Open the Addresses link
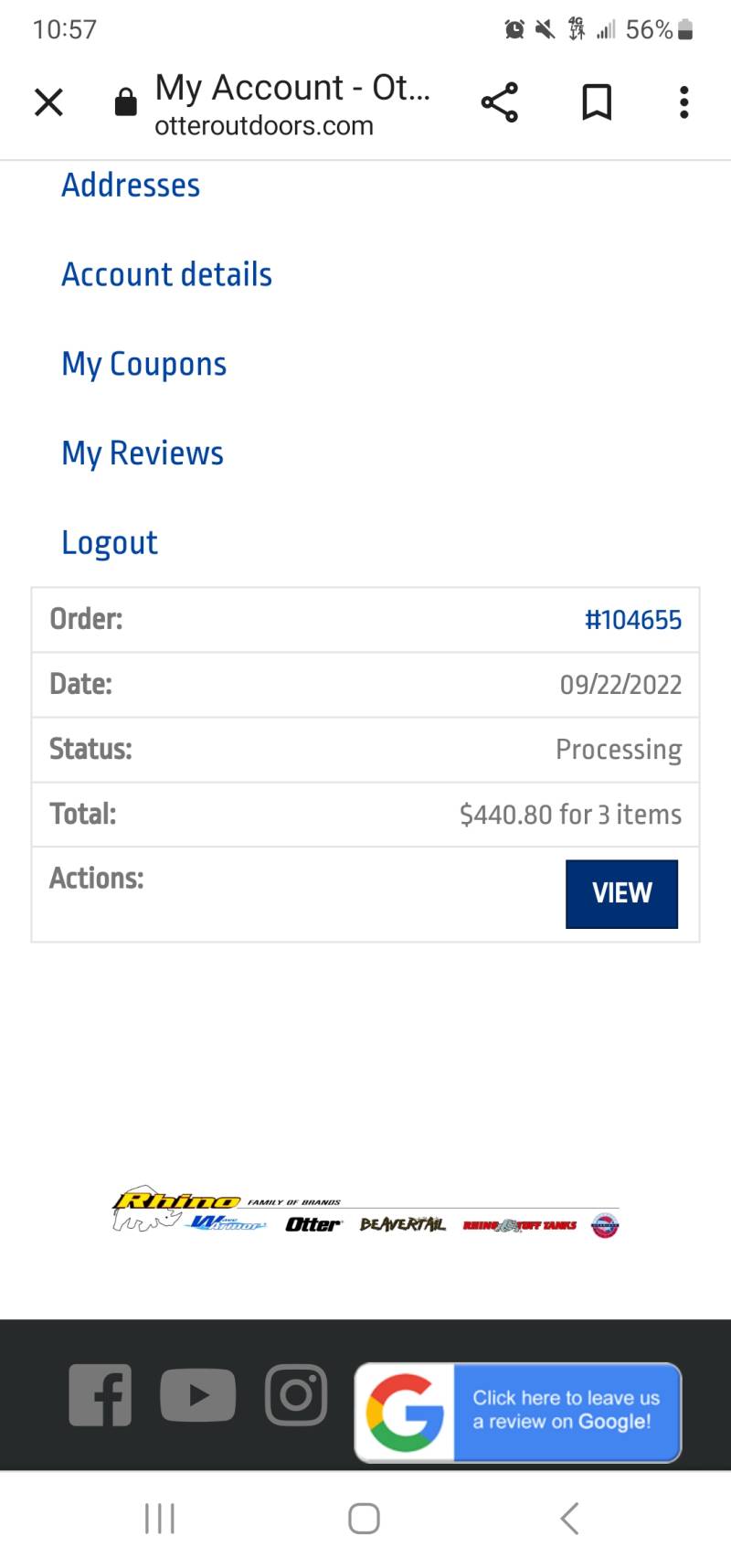 click(131, 185)
